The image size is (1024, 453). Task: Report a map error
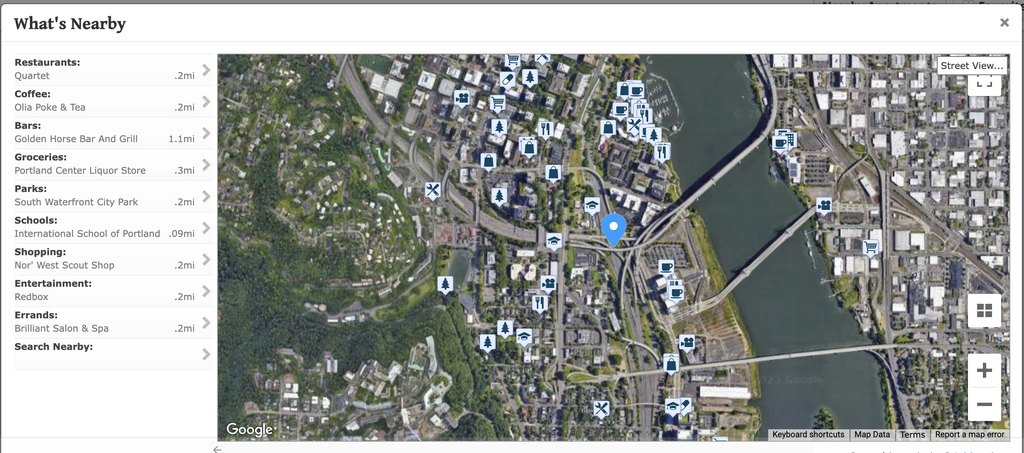tap(969, 435)
